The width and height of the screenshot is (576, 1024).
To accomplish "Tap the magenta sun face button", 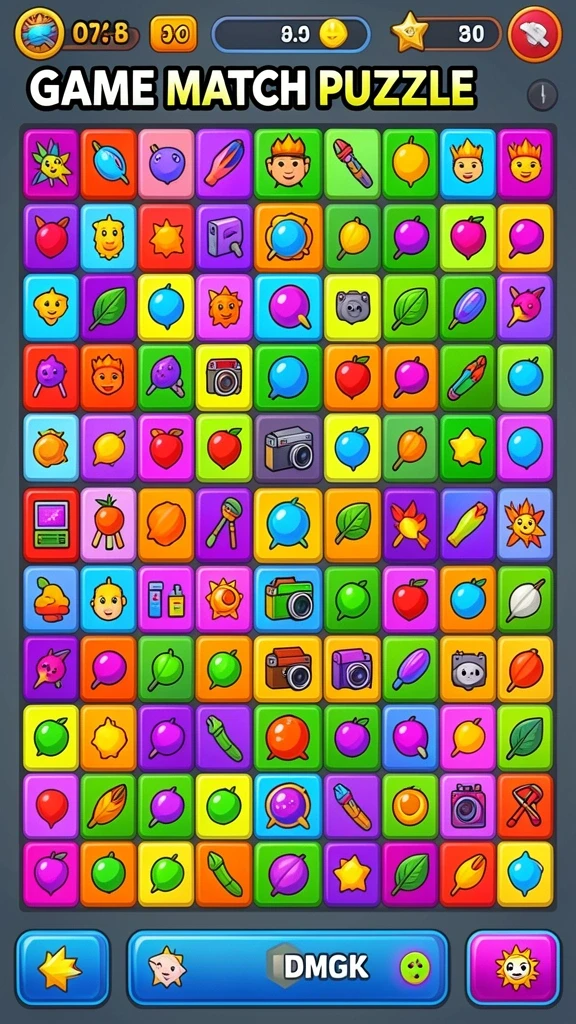I will coord(514,968).
